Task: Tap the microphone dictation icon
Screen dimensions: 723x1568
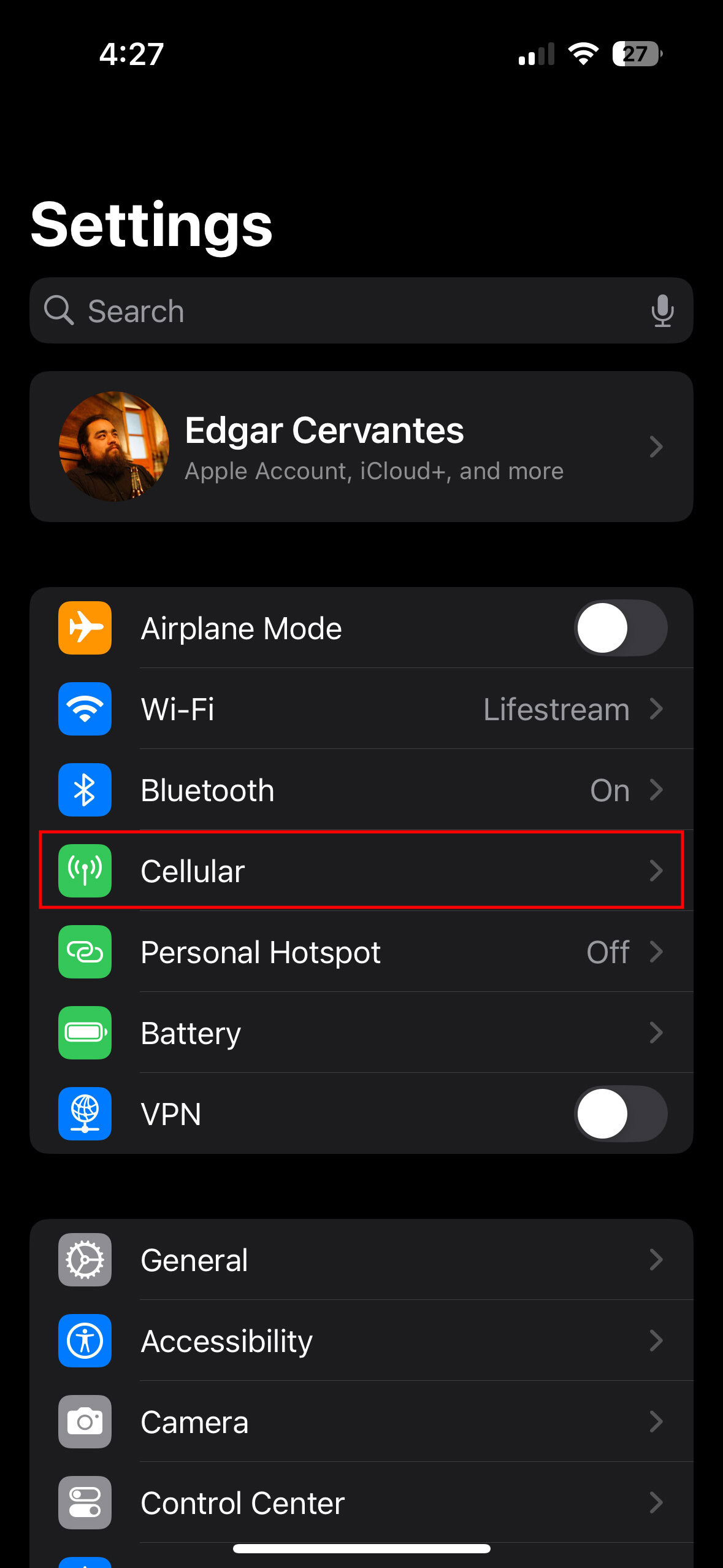Action: coord(662,311)
